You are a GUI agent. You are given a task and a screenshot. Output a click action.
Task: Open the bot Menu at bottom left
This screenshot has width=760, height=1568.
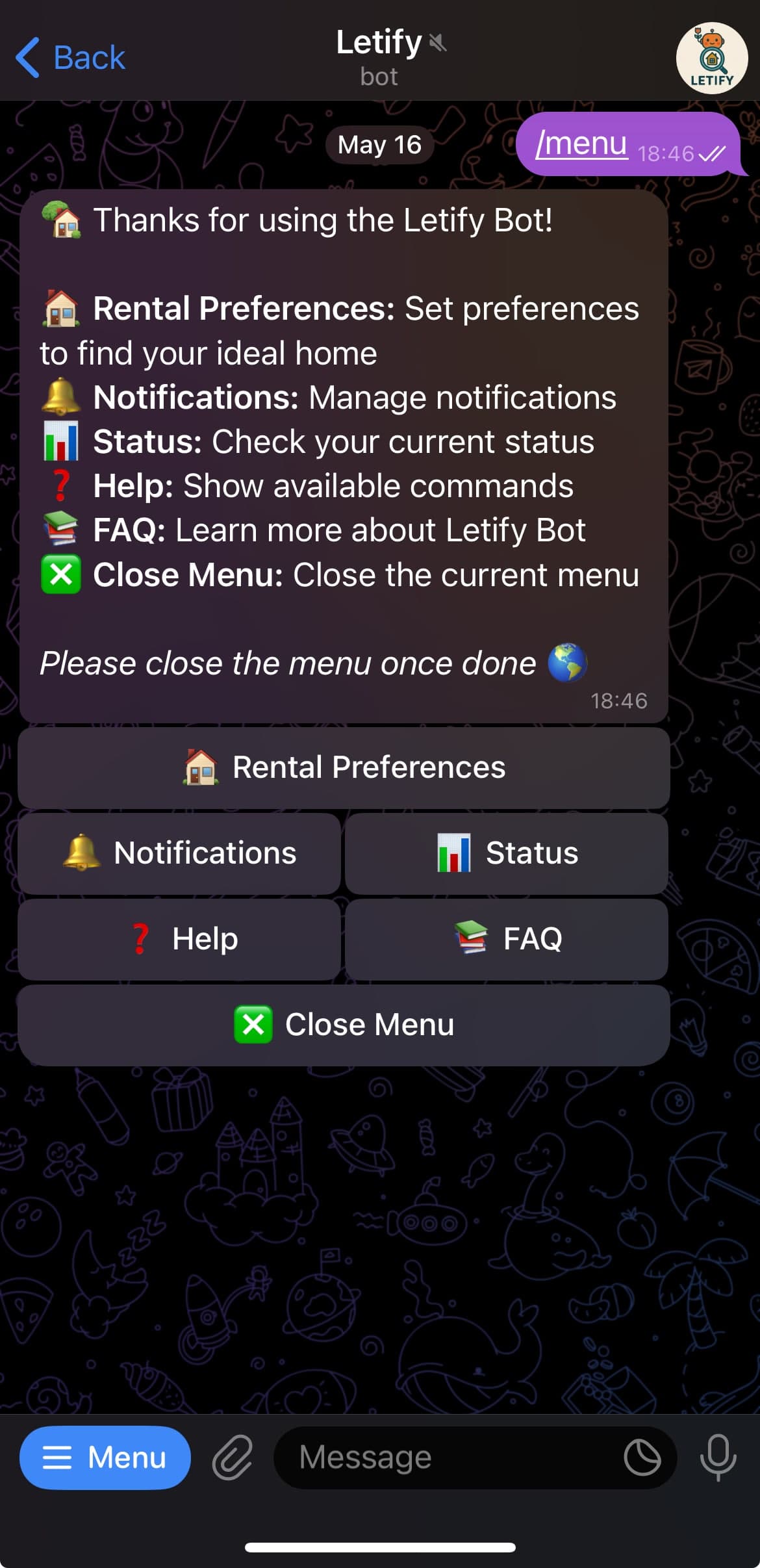coord(105,1458)
